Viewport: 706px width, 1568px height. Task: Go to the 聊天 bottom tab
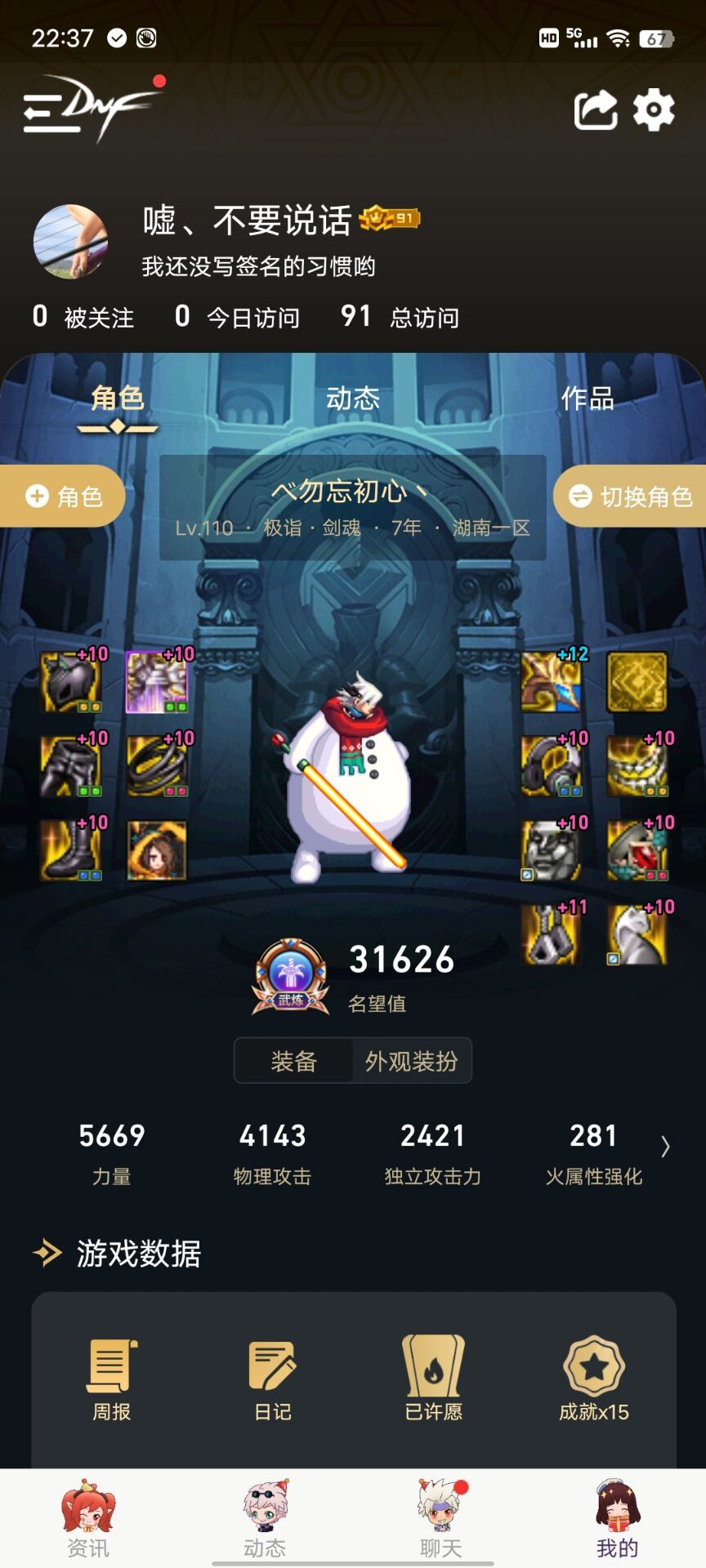point(441,1519)
